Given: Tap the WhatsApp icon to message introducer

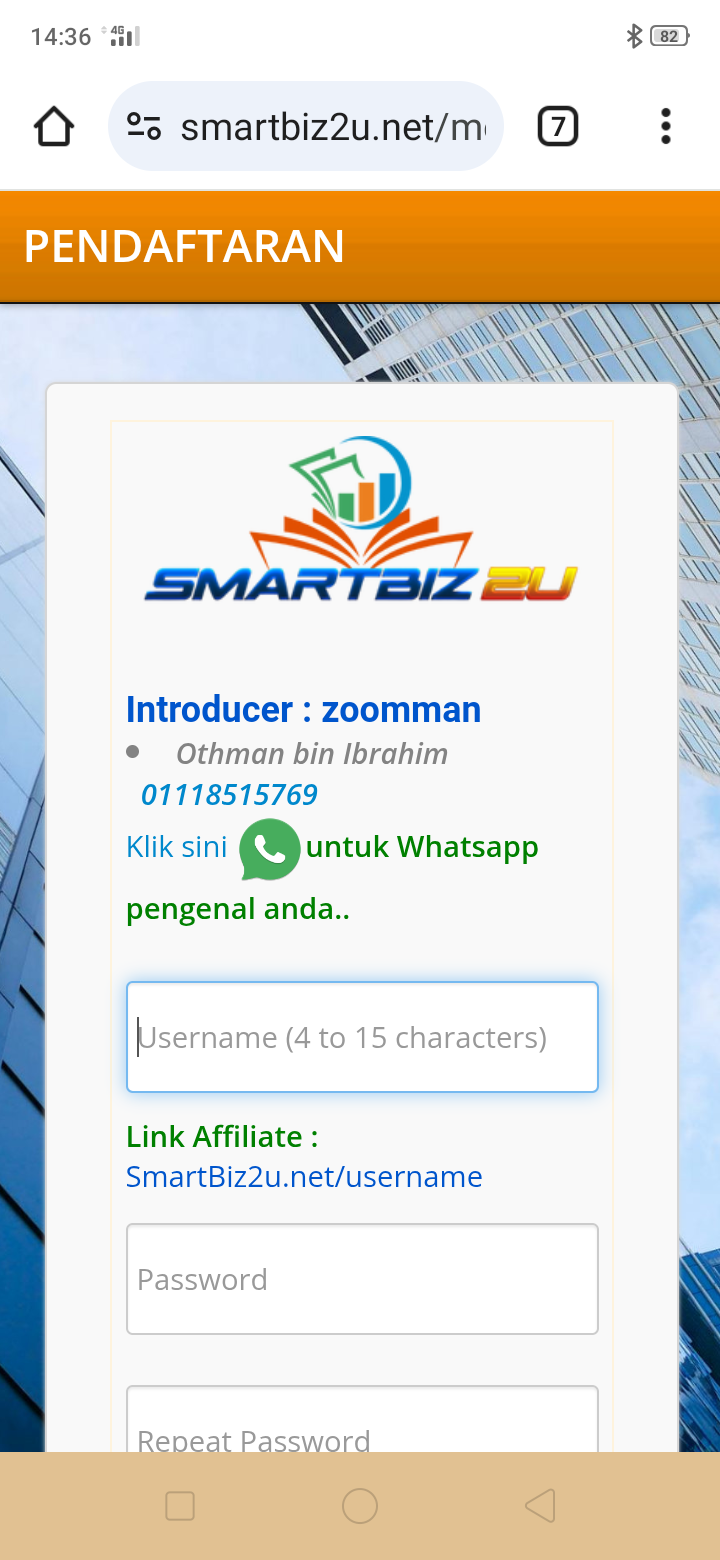Looking at the screenshot, I should tap(270, 849).
